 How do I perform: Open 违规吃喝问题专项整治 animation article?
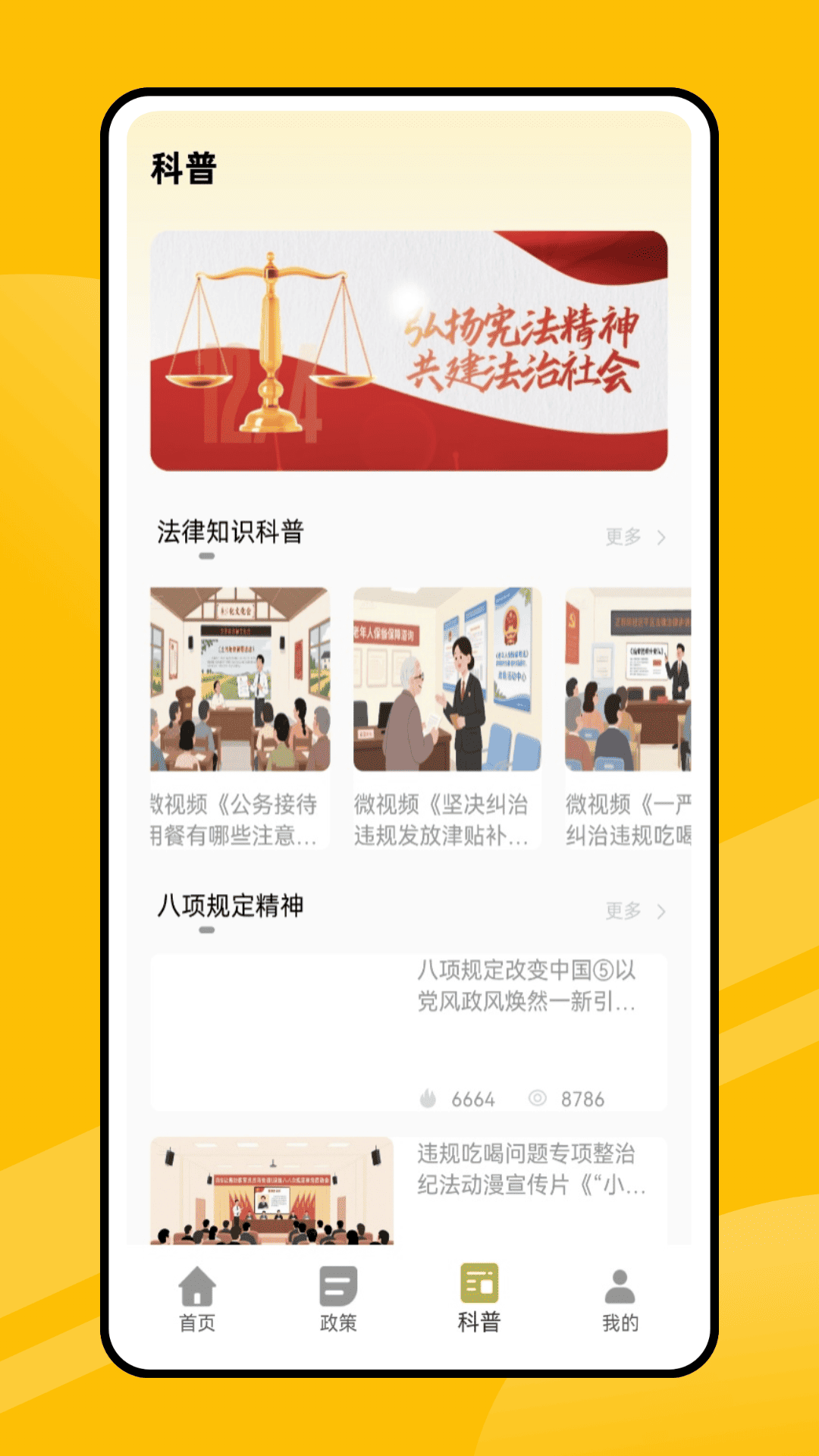pyautogui.click(x=409, y=1191)
